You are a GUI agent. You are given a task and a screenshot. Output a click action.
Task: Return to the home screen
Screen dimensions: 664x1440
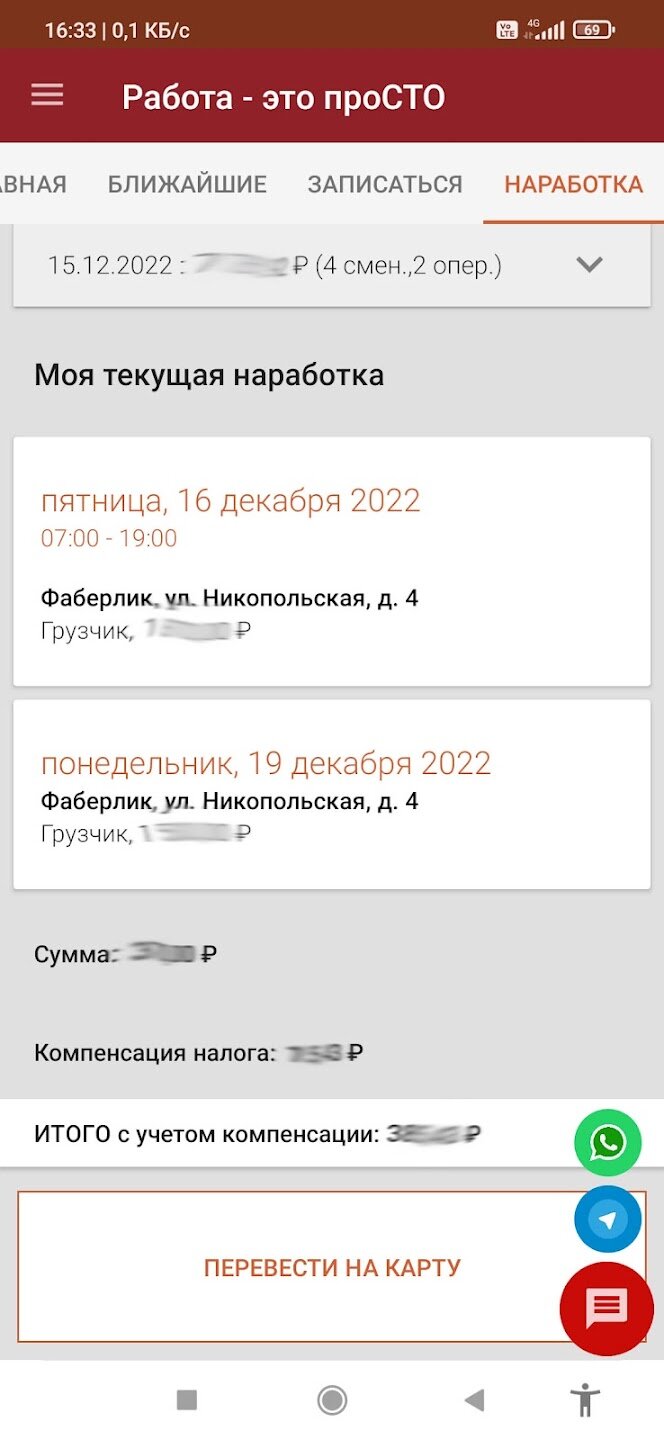pos(332,1401)
